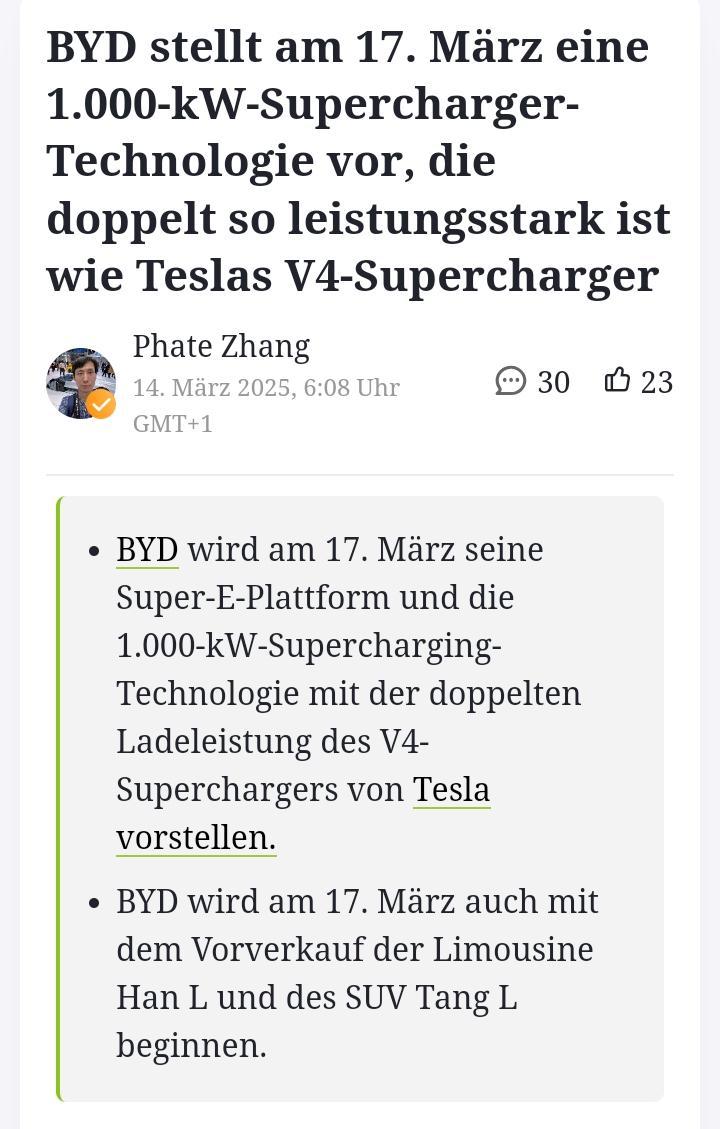
Task: Open the comments icon showing 30
Action: [511, 381]
